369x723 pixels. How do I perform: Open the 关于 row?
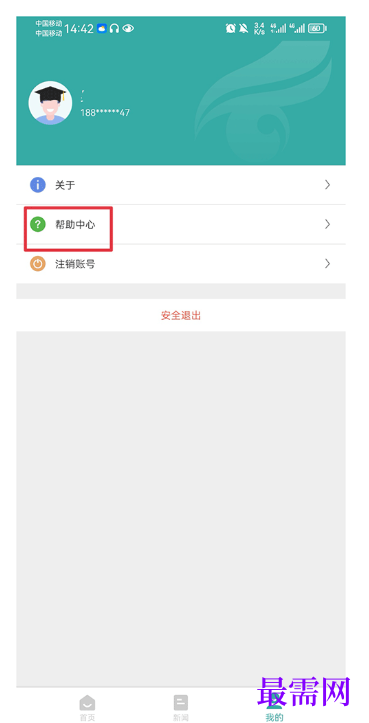coord(181,185)
